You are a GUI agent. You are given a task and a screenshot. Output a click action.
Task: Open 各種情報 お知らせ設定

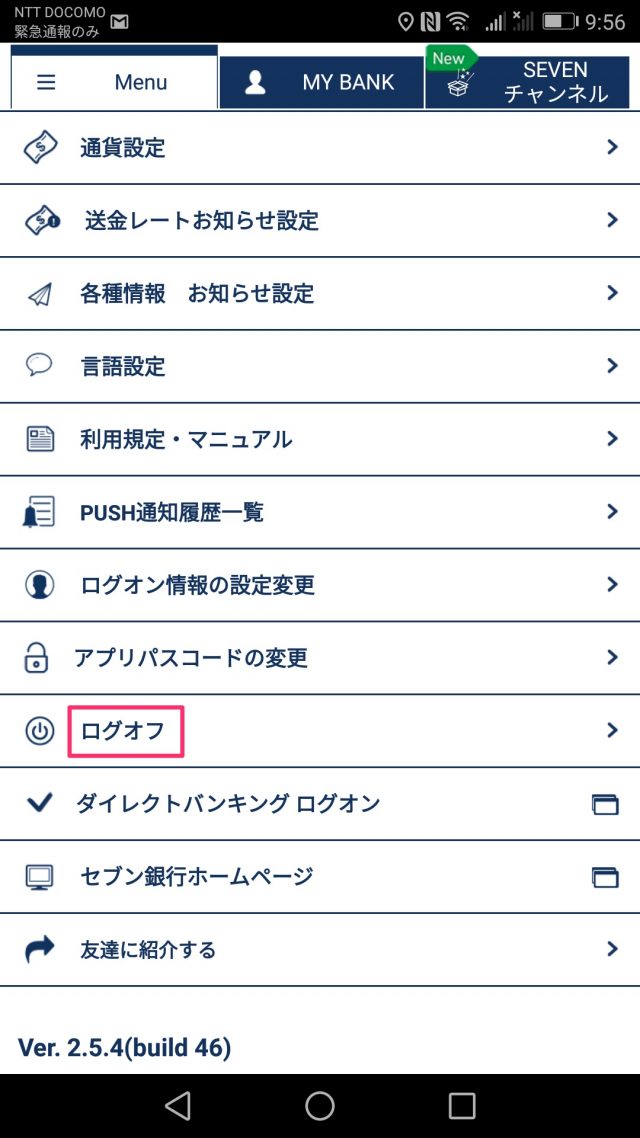pos(320,293)
